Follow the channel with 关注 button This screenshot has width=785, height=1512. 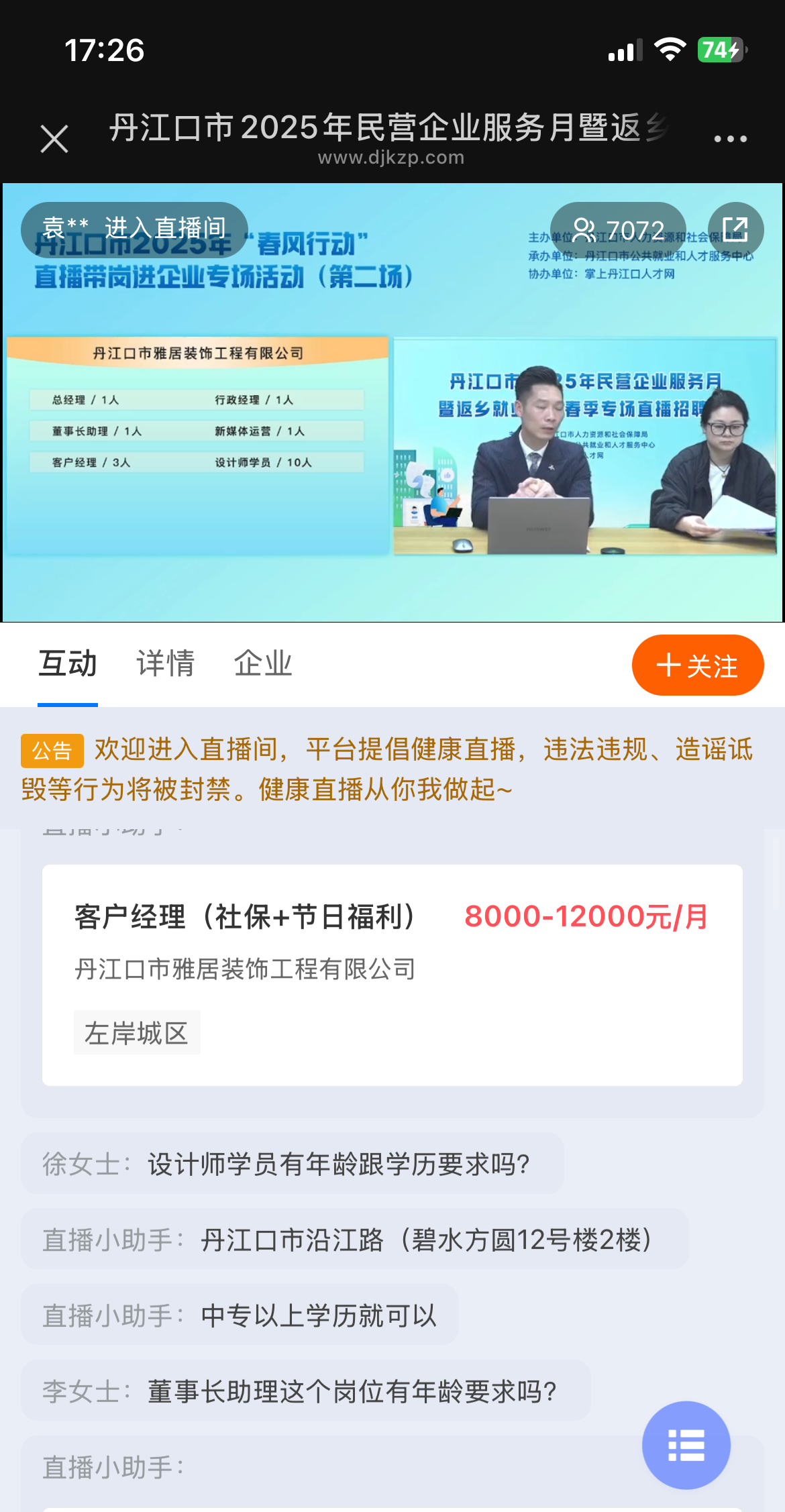697,665
